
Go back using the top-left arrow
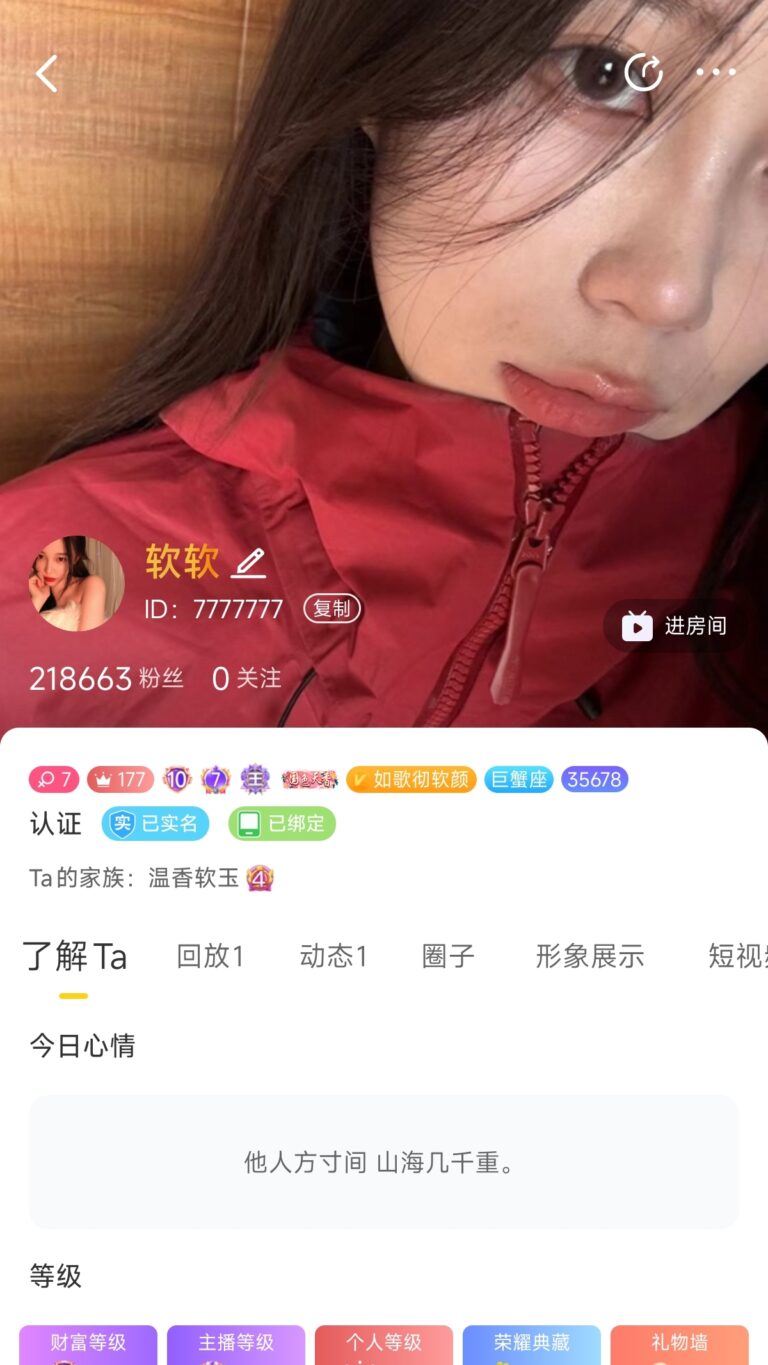pyautogui.click(x=46, y=73)
